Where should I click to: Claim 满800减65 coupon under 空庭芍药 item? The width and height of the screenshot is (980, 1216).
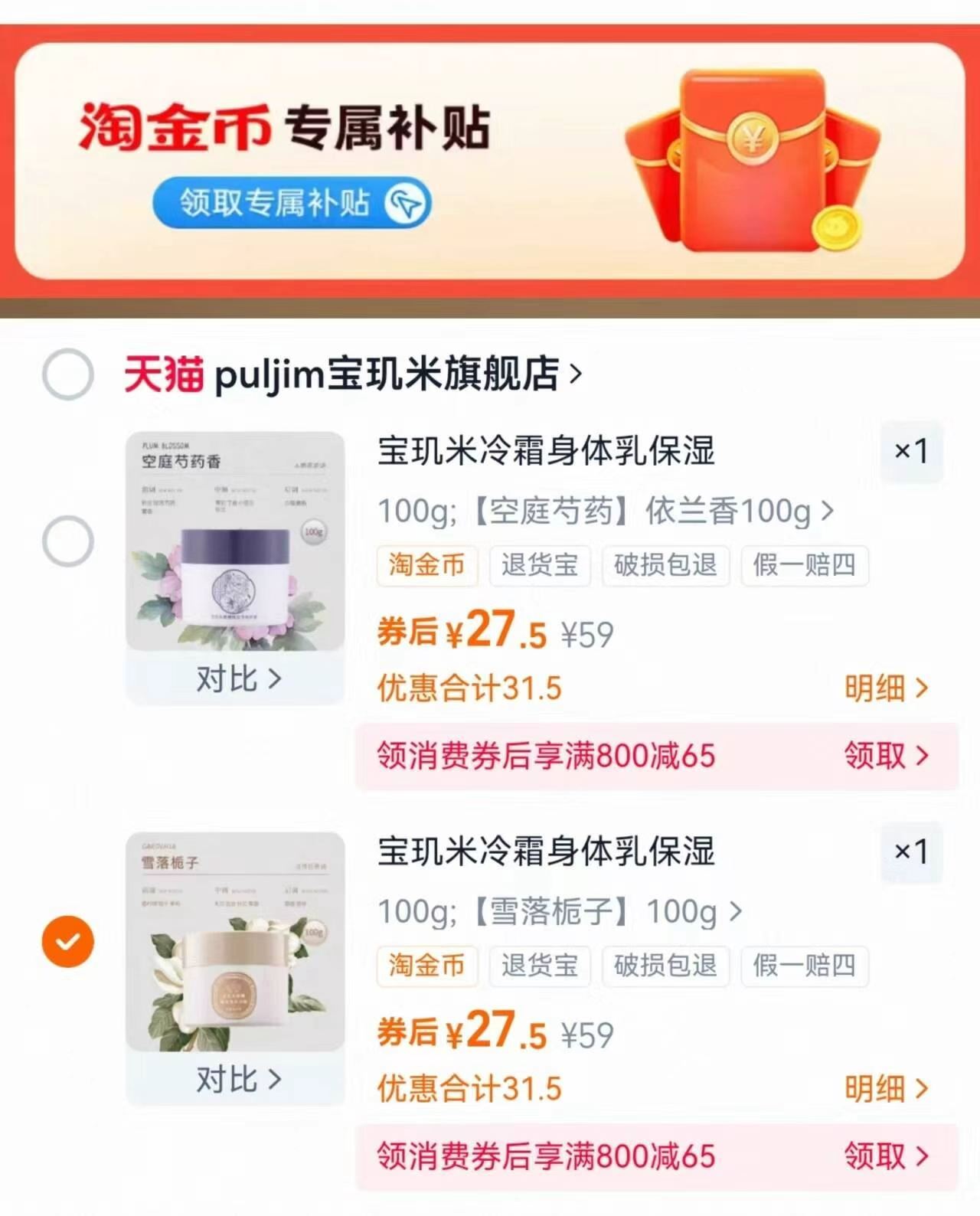pos(886,756)
